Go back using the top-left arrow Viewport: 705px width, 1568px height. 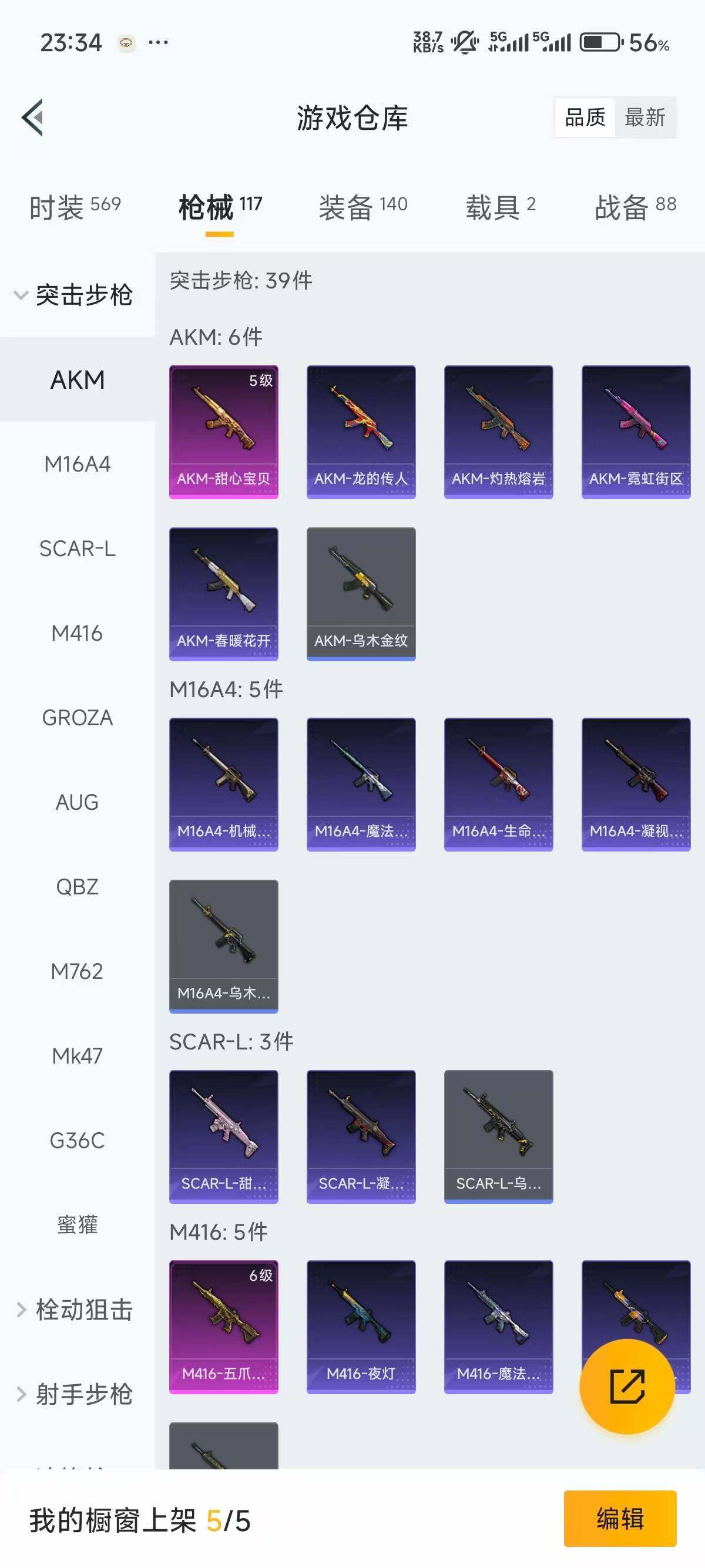coord(33,117)
